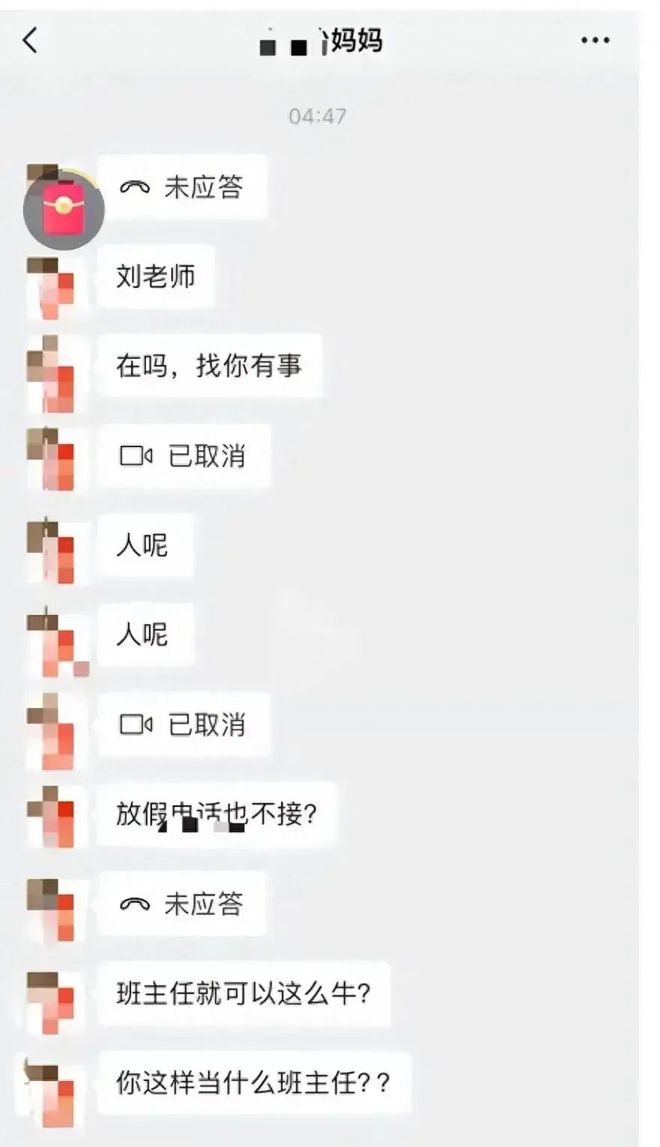Go back using the top-left arrow
The height and width of the screenshot is (1147, 660).
(x=30, y=41)
